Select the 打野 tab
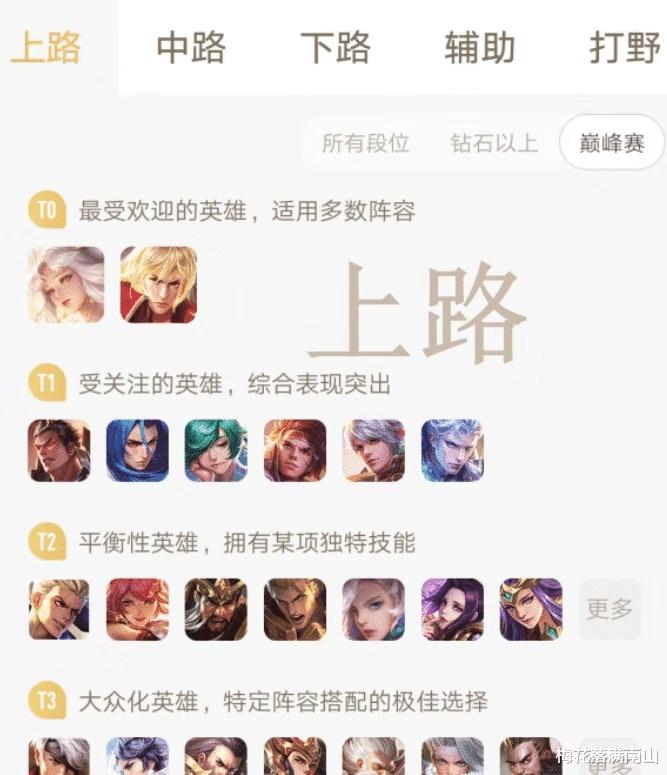This screenshot has width=667, height=775. click(x=622, y=47)
